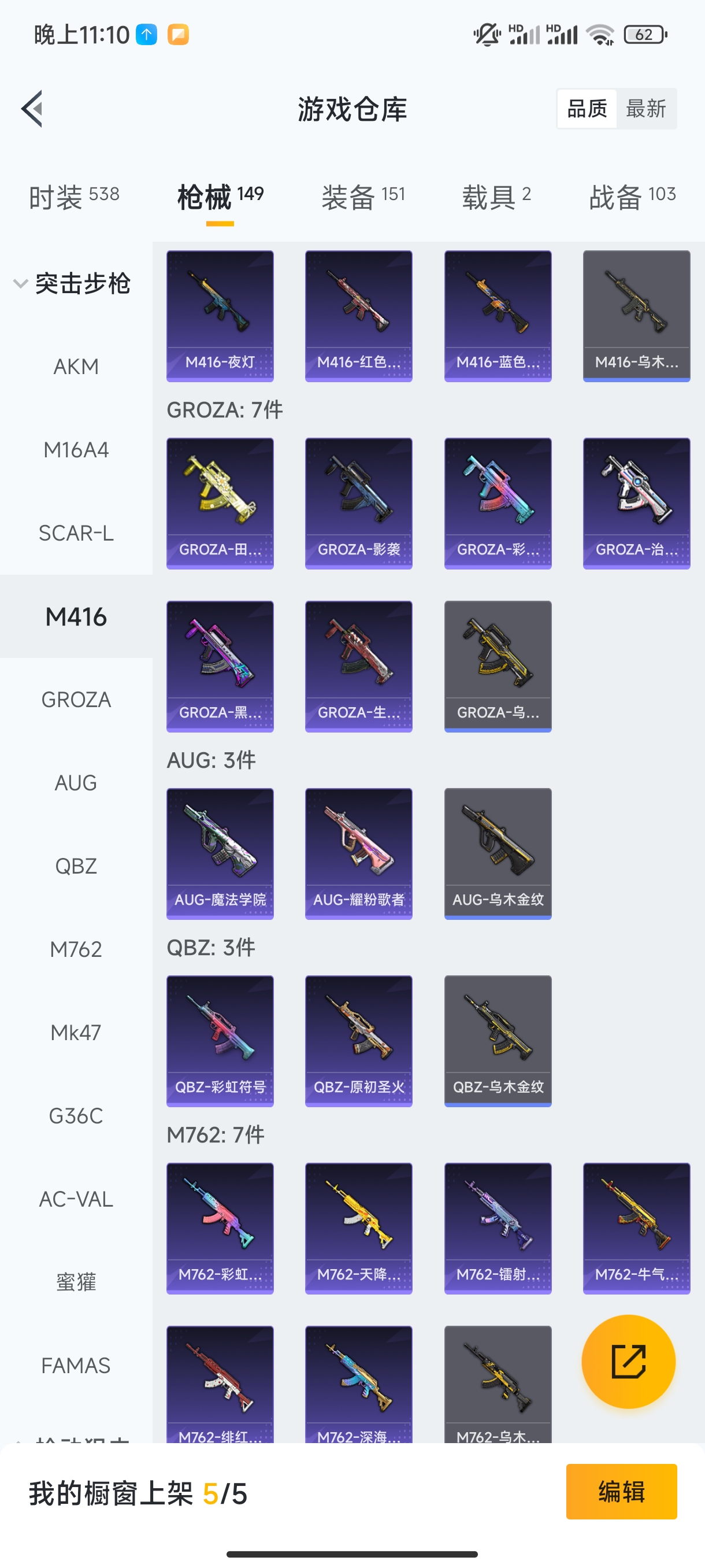The width and height of the screenshot is (705, 1568).
Task: Select AKM in the weapon list
Action: [x=76, y=367]
